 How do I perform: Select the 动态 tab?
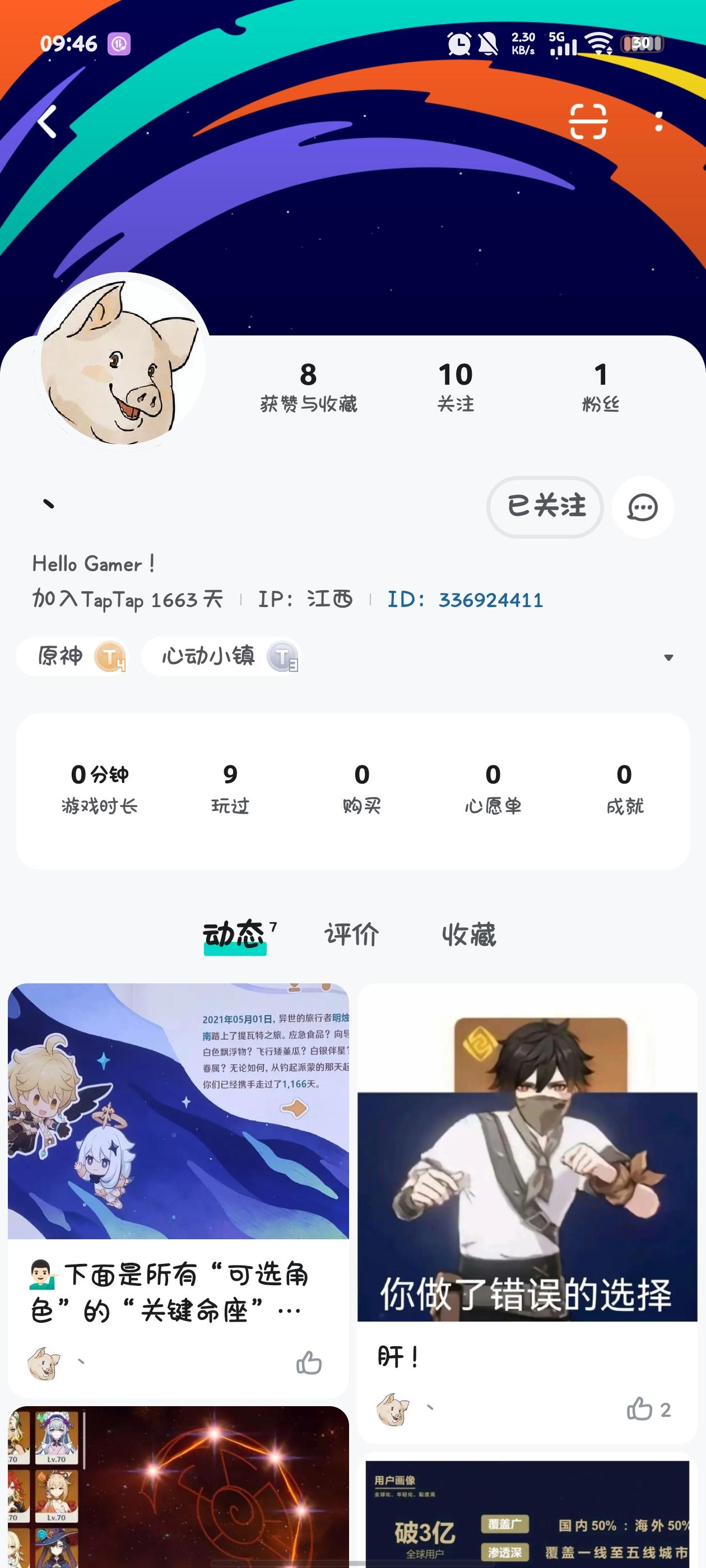point(234,933)
